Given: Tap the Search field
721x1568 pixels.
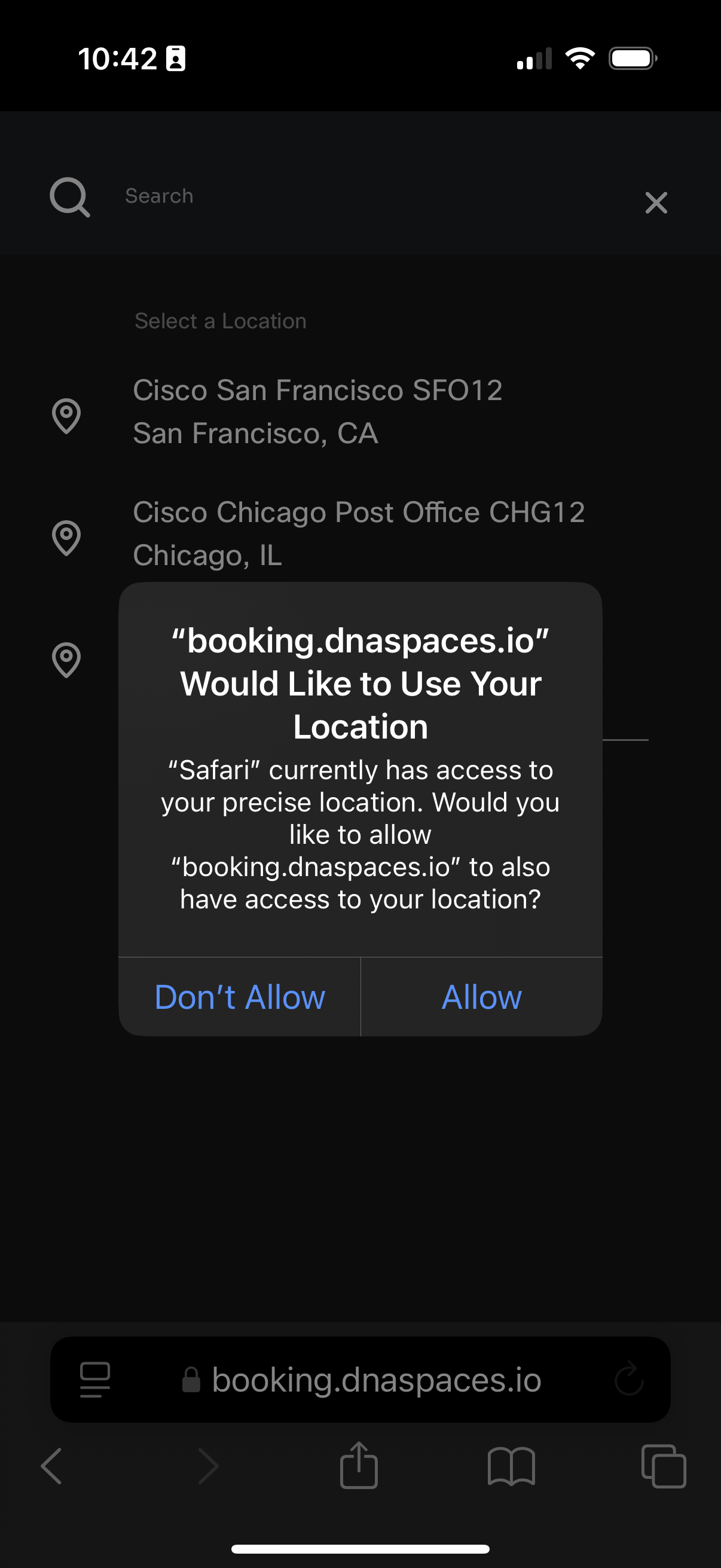Looking at the screenshot, I should (365, 196).
